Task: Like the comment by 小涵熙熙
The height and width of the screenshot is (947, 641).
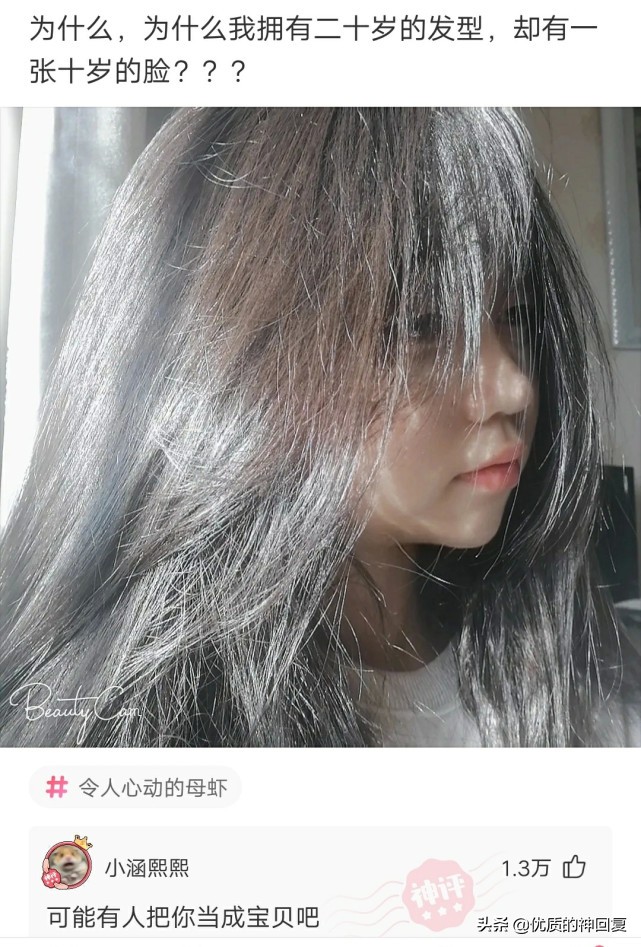Action: click(574, 867)
